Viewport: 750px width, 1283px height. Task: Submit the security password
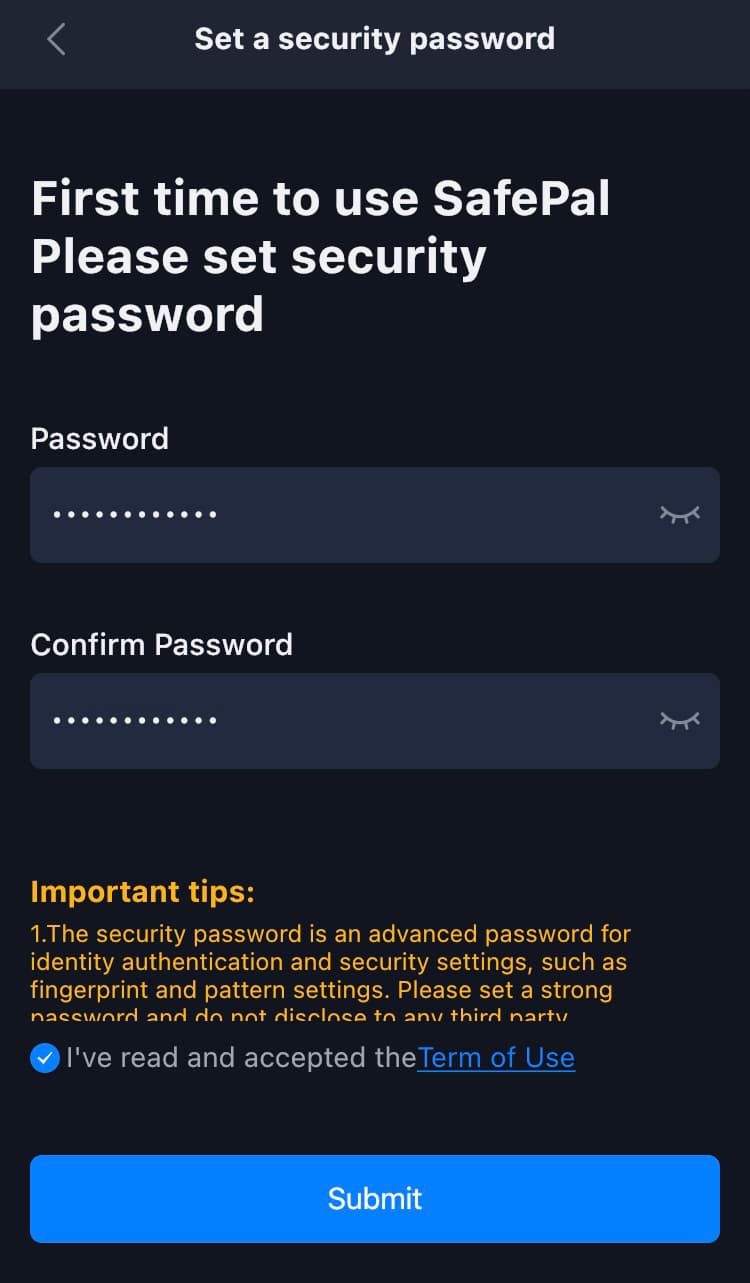click(375, 1199)
